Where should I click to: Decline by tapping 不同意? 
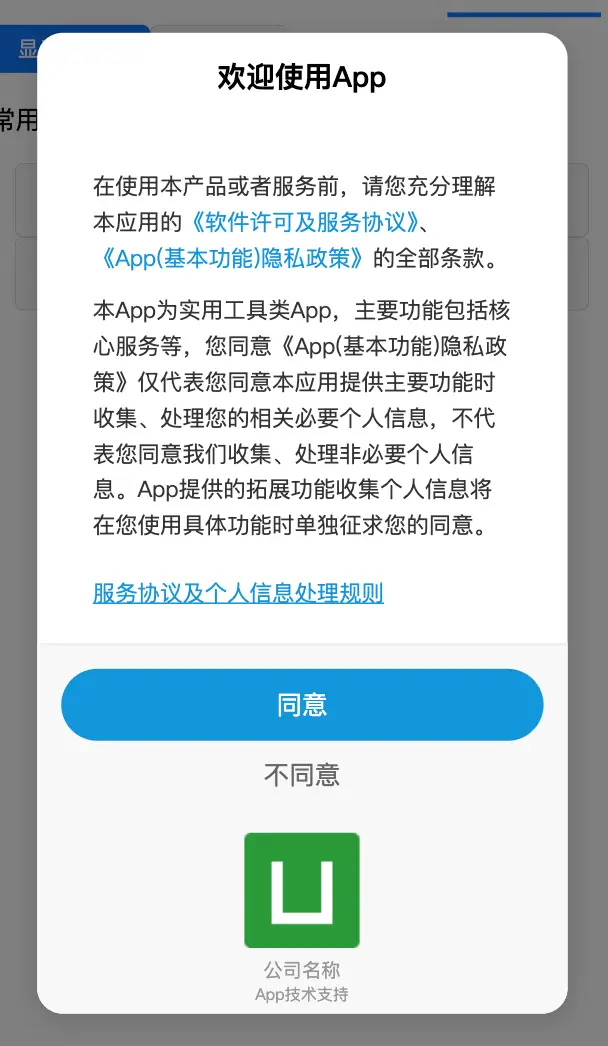pos(302,775)
